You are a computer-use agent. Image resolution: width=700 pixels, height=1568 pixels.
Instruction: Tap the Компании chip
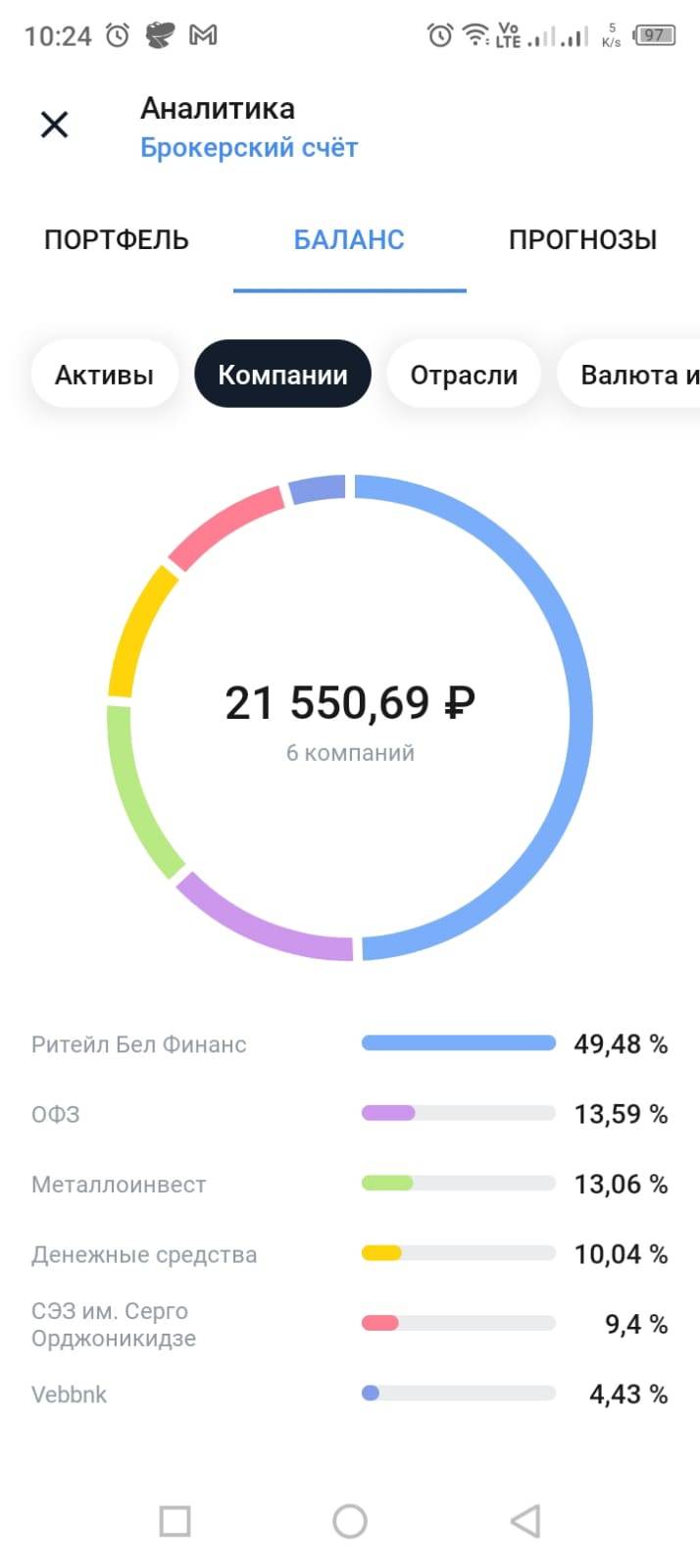click(x=282, y=375)
